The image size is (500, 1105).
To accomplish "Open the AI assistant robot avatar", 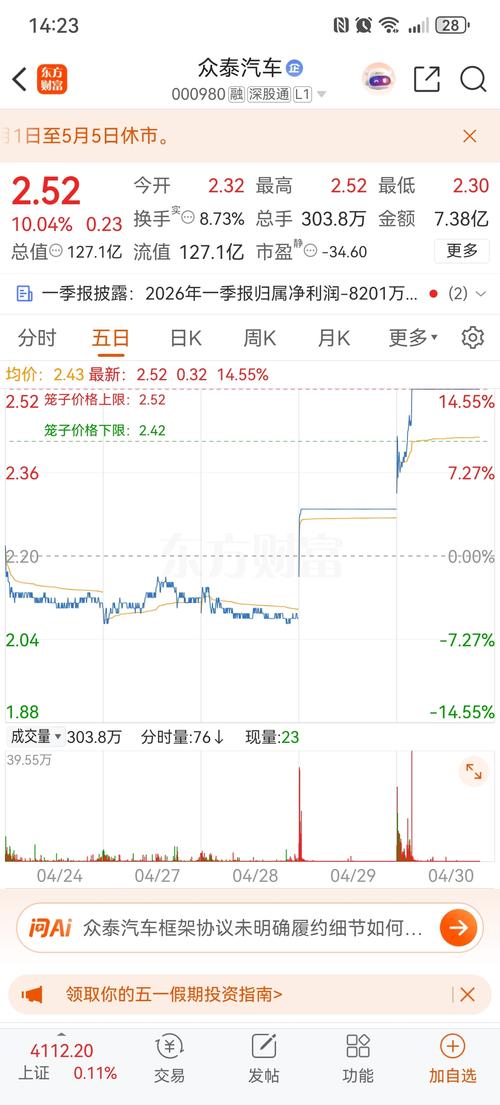I will click(379, 79).
